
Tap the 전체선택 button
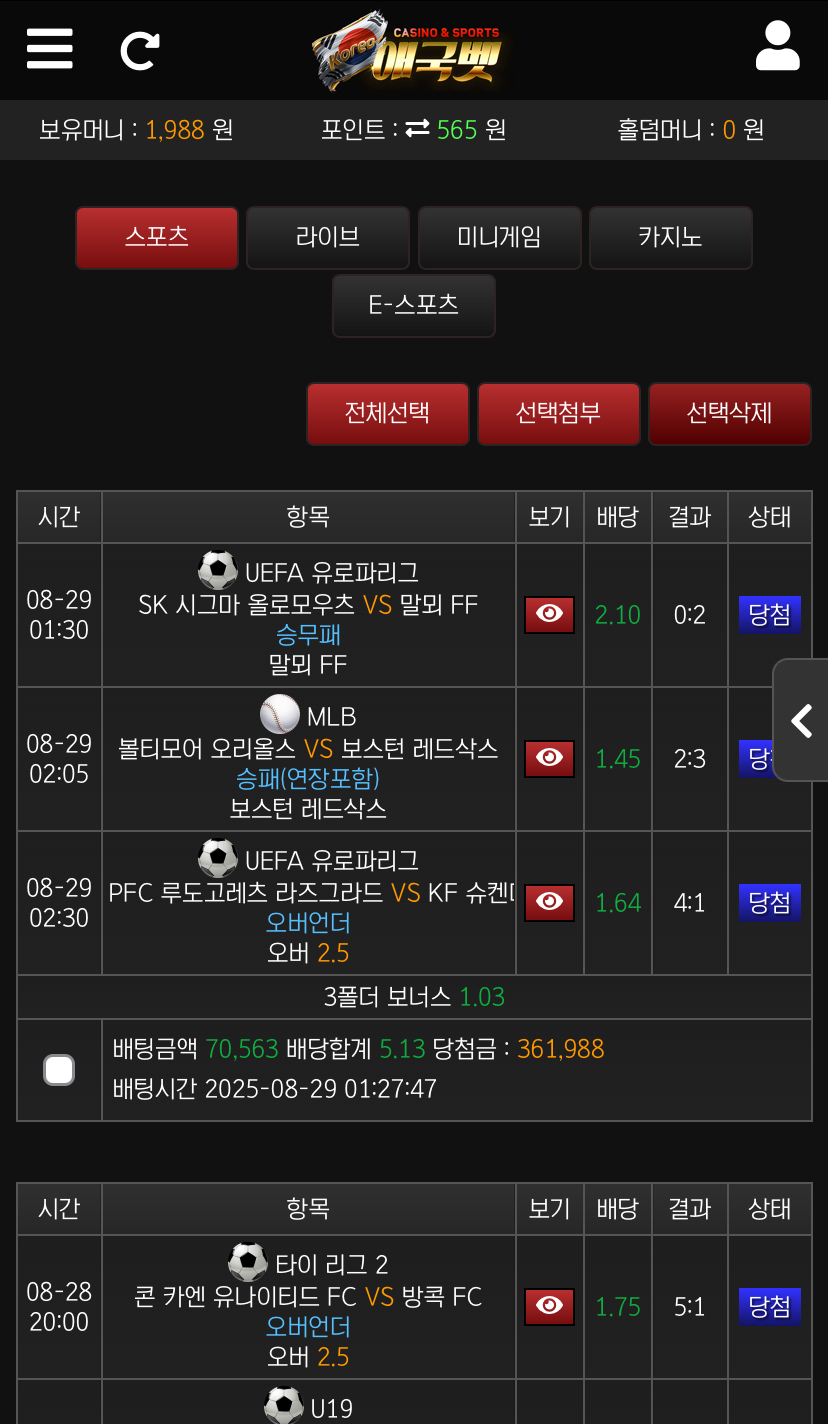[387, 413]
